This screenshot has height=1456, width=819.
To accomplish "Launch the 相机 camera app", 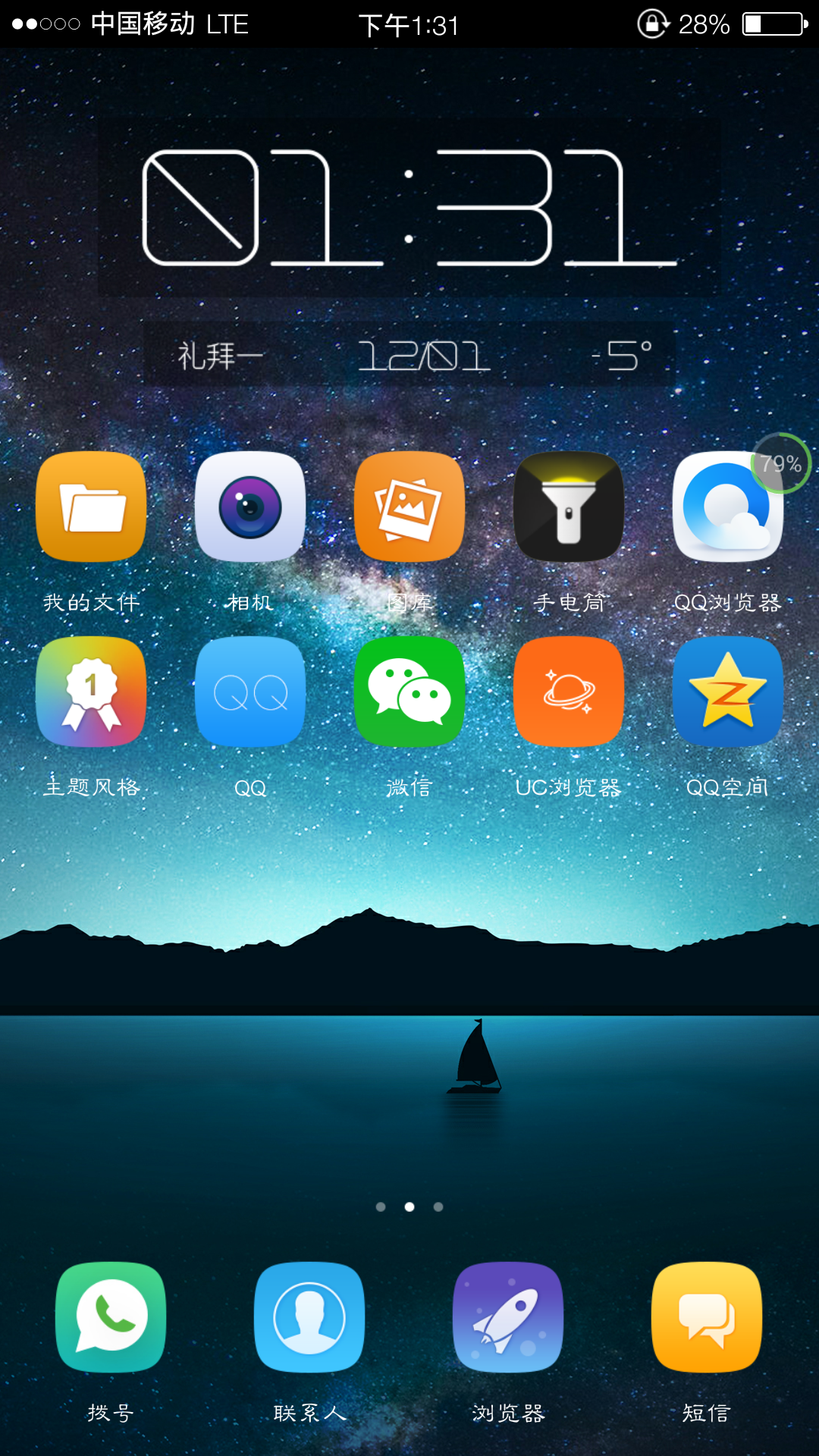I will pos(250,507).
